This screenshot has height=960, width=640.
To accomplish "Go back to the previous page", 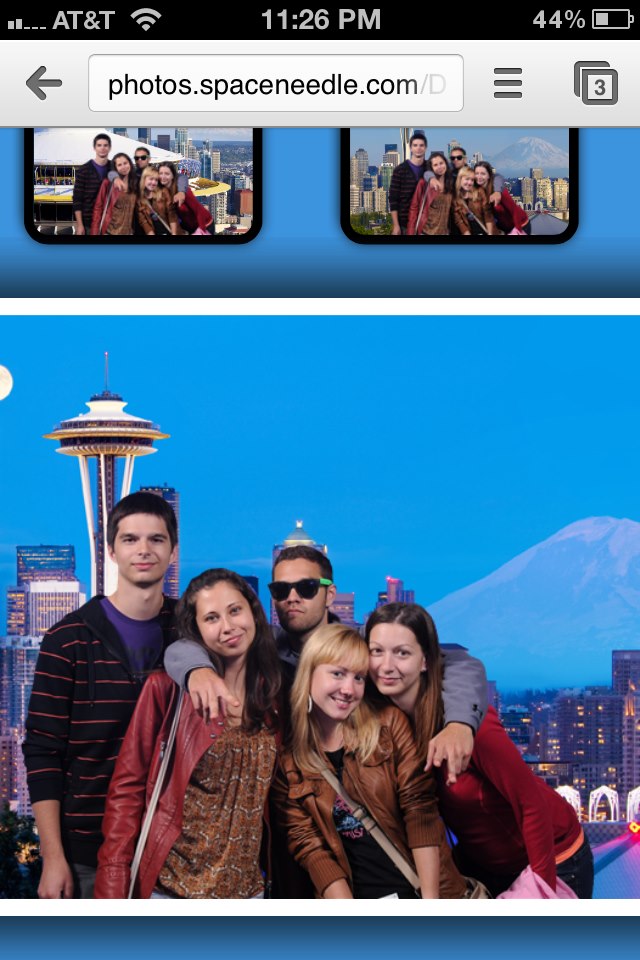I will pyautogui.click(x=44, y=83).
